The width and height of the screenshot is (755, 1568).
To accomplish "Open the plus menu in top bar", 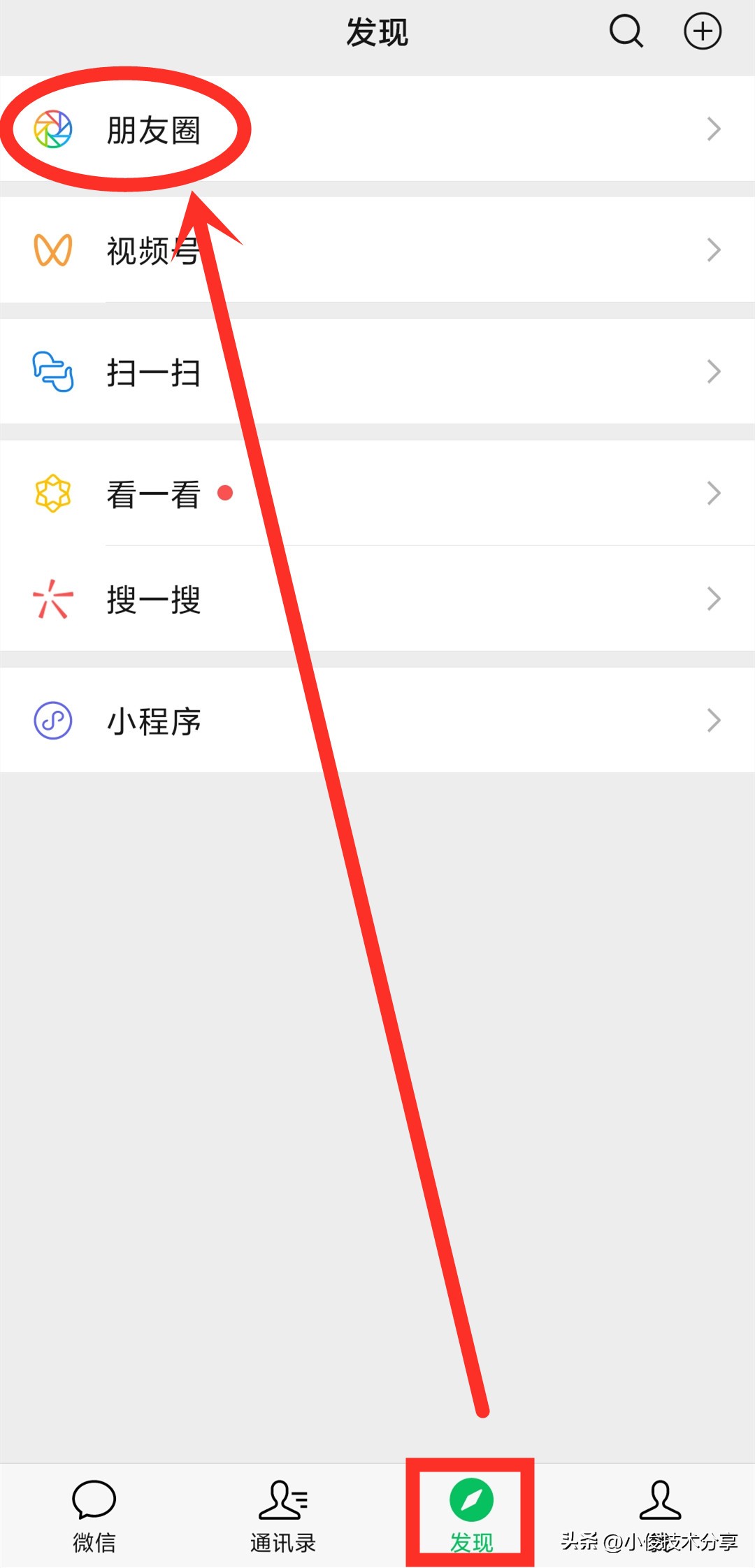I will pos(703,31).
